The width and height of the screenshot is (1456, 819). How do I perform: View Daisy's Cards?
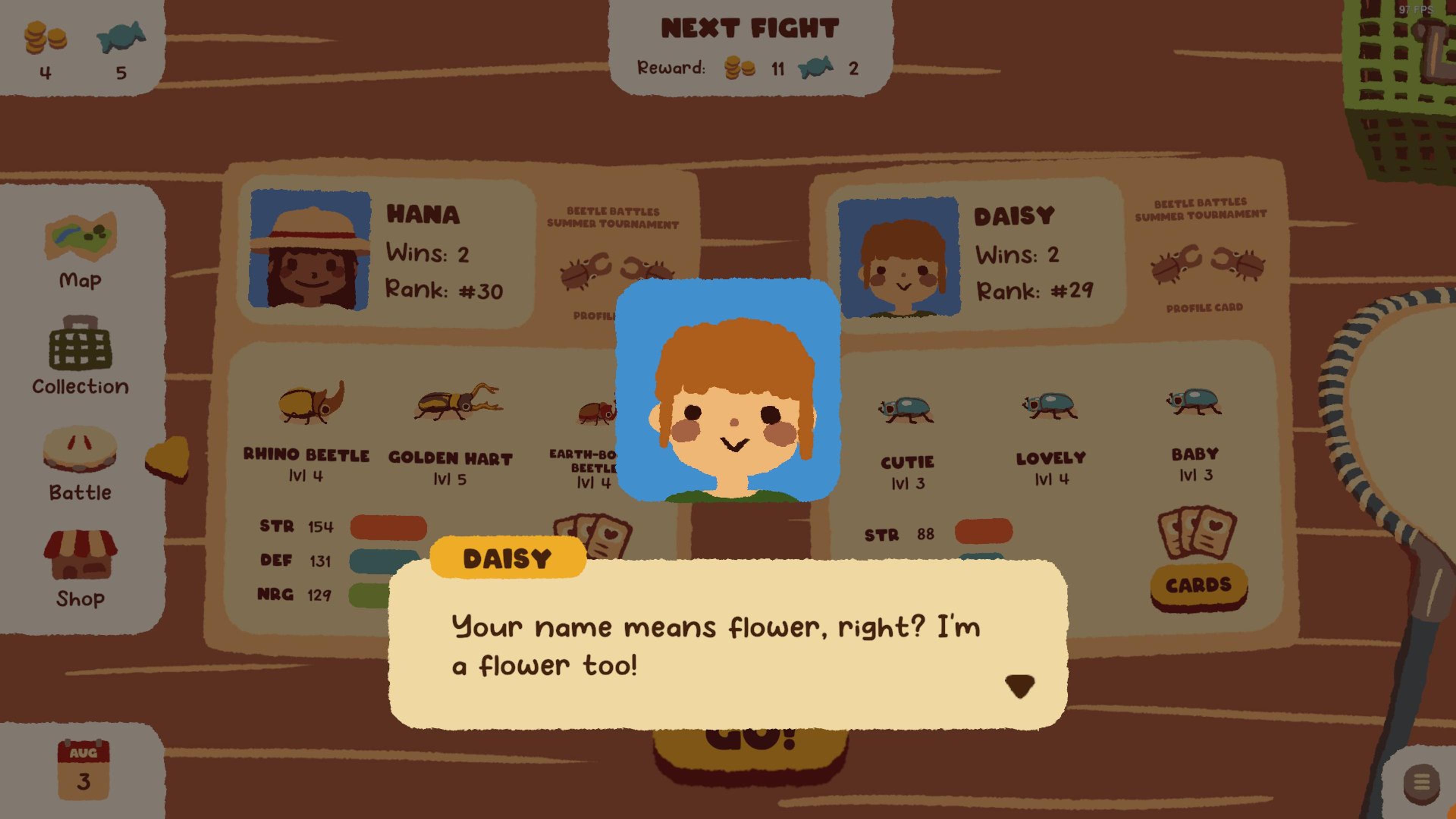1198,585
